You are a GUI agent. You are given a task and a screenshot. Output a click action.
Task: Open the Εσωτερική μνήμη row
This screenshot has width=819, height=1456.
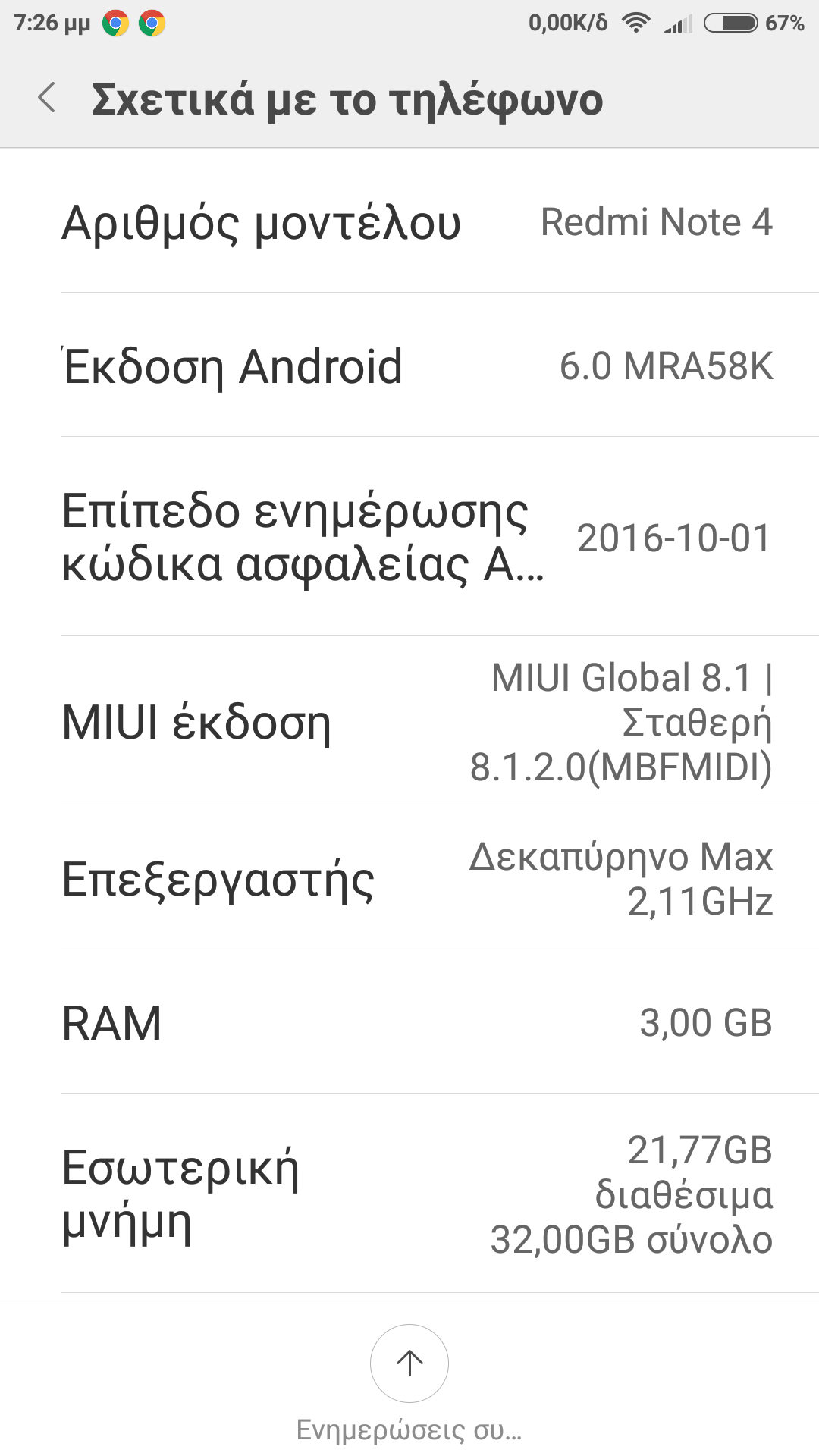(409, 1194)
